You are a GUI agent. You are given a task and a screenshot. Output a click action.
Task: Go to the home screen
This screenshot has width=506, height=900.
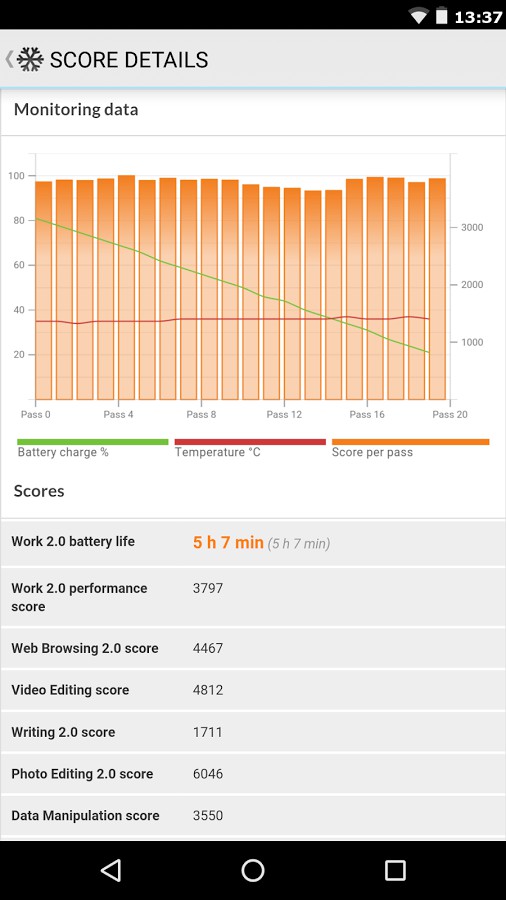click(x=252, y=870)
